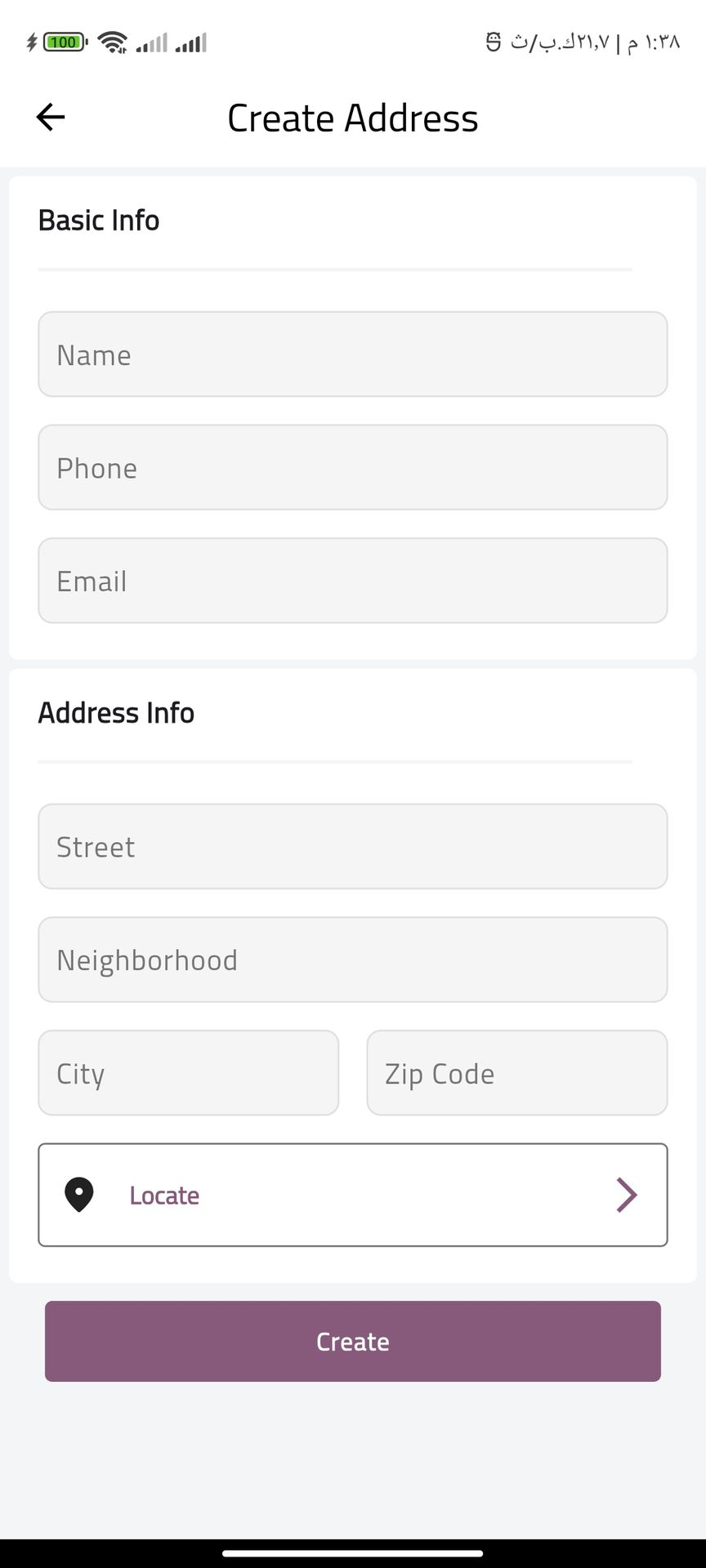Image resolution: width=706 pixels, height=1568 pixels.
Task: Enter the Email field
Action: [352, 581]
